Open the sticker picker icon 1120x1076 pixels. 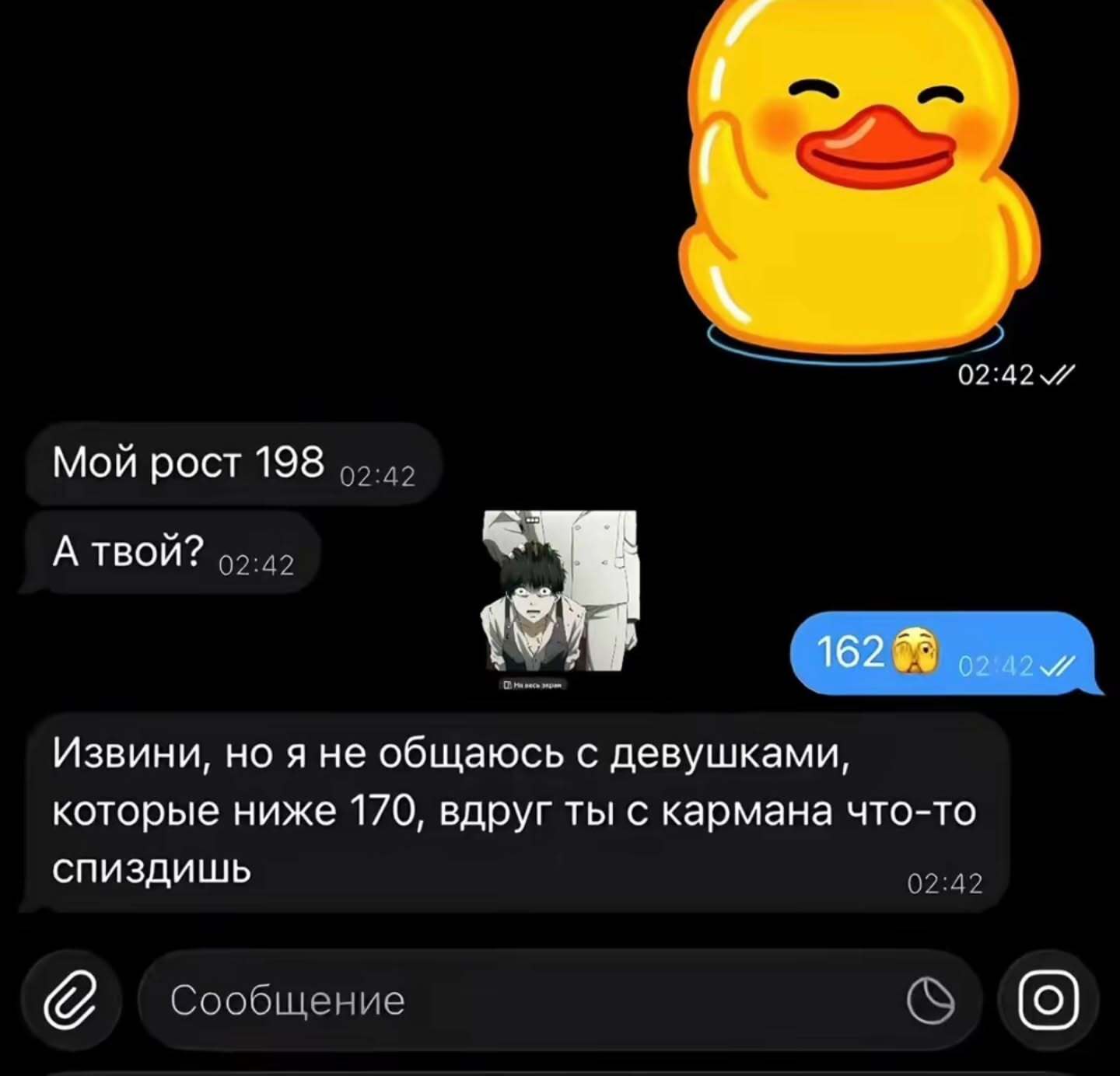tap(930, 1001)
